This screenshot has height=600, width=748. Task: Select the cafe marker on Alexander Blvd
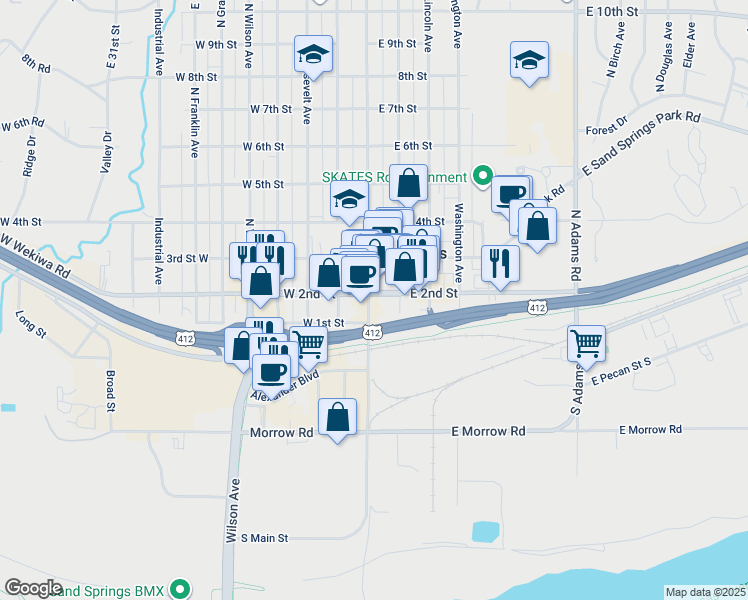click(x=271, y=373)
